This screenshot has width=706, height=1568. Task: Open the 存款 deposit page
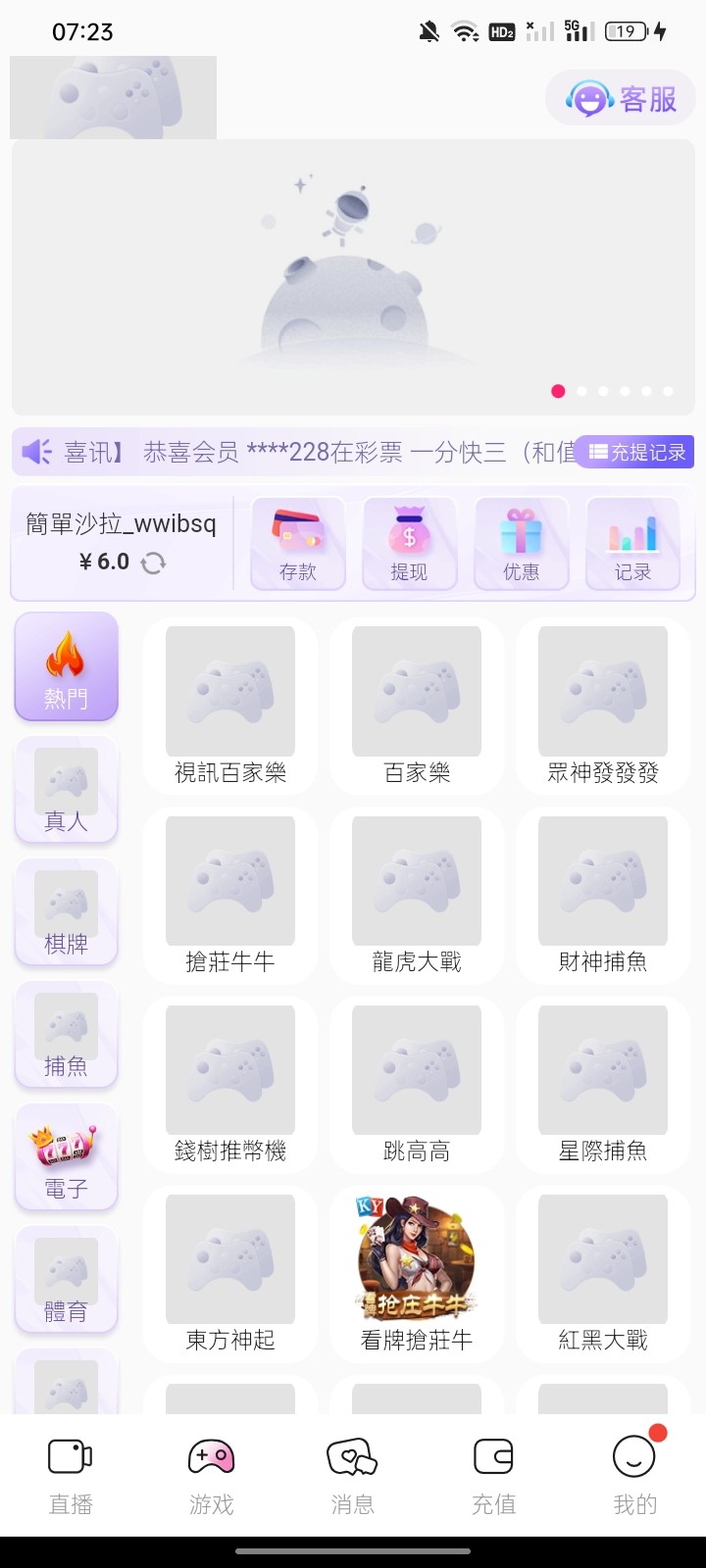(298, 544)
